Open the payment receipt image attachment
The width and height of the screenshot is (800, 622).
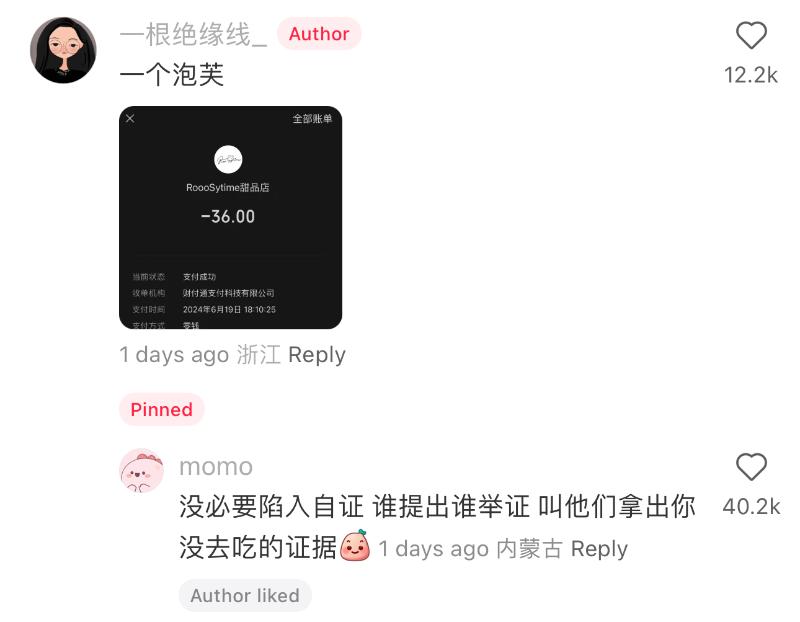[230, 217]
